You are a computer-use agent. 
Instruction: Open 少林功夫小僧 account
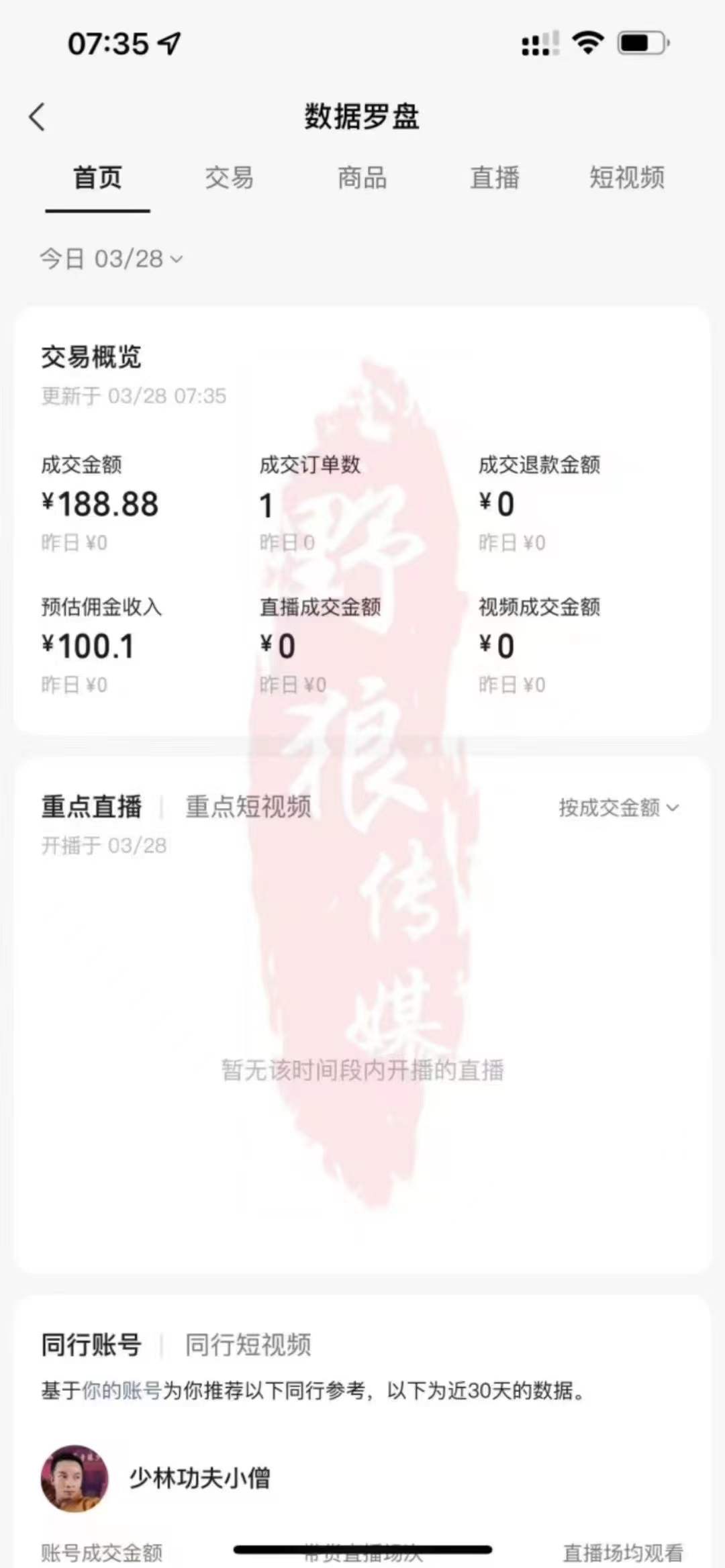(199, 1477)
